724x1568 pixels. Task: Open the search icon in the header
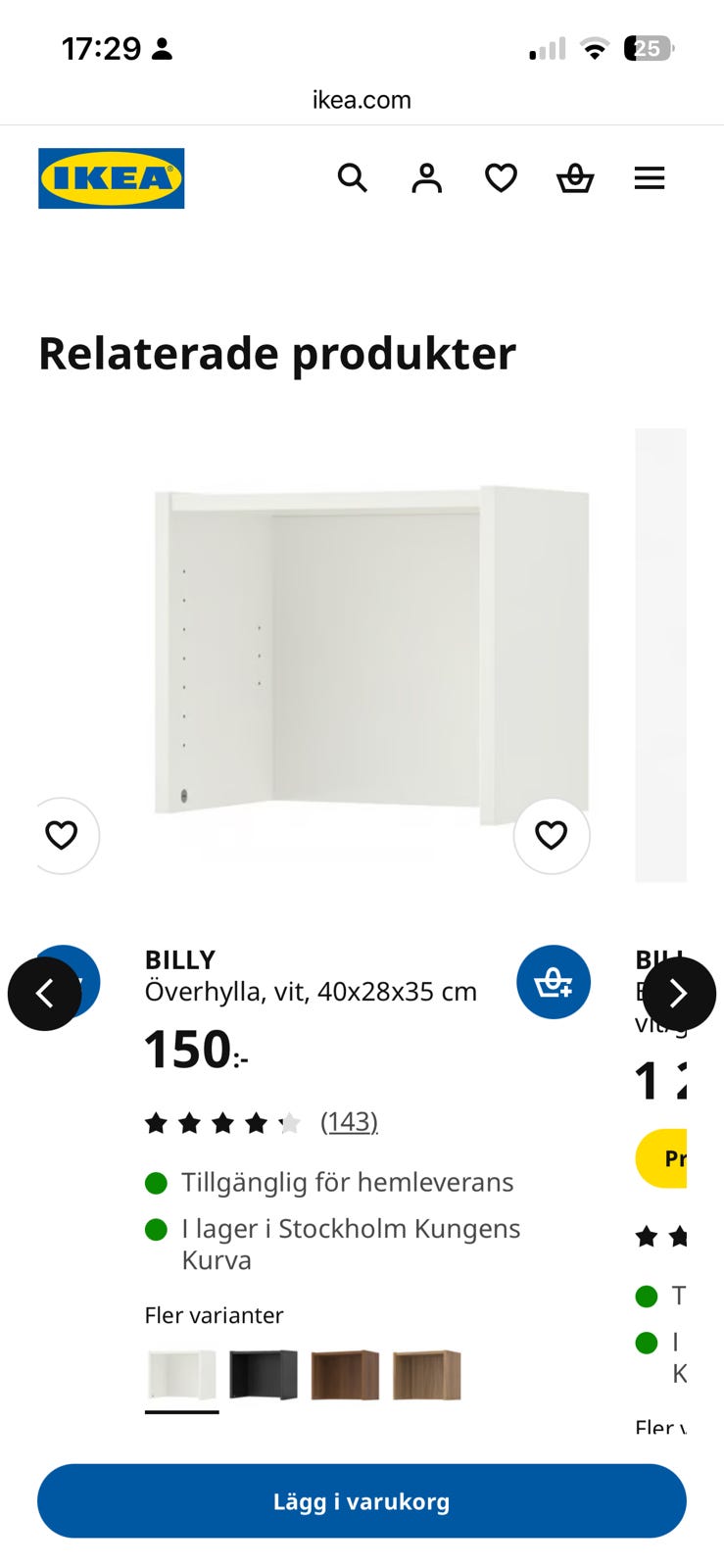tap(353, 178)
